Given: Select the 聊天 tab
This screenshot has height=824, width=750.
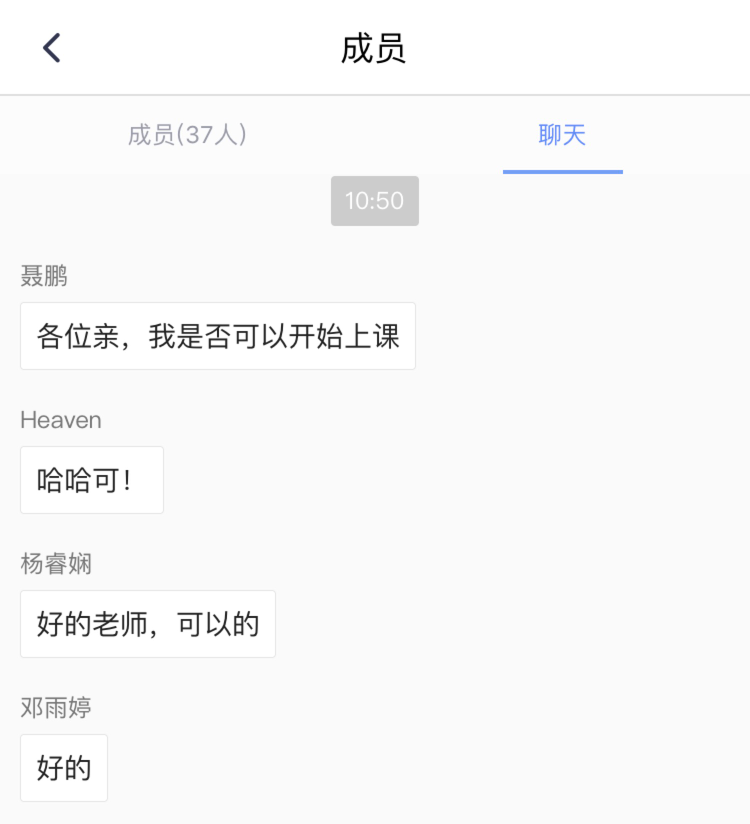Looking at the screenshot, I should (562, 135).
